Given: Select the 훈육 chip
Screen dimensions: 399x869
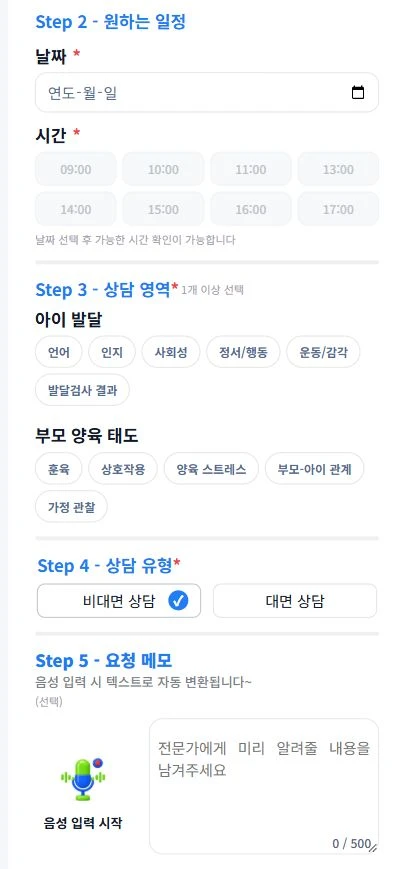Looking at the screenshot, I should pos(59,469).
